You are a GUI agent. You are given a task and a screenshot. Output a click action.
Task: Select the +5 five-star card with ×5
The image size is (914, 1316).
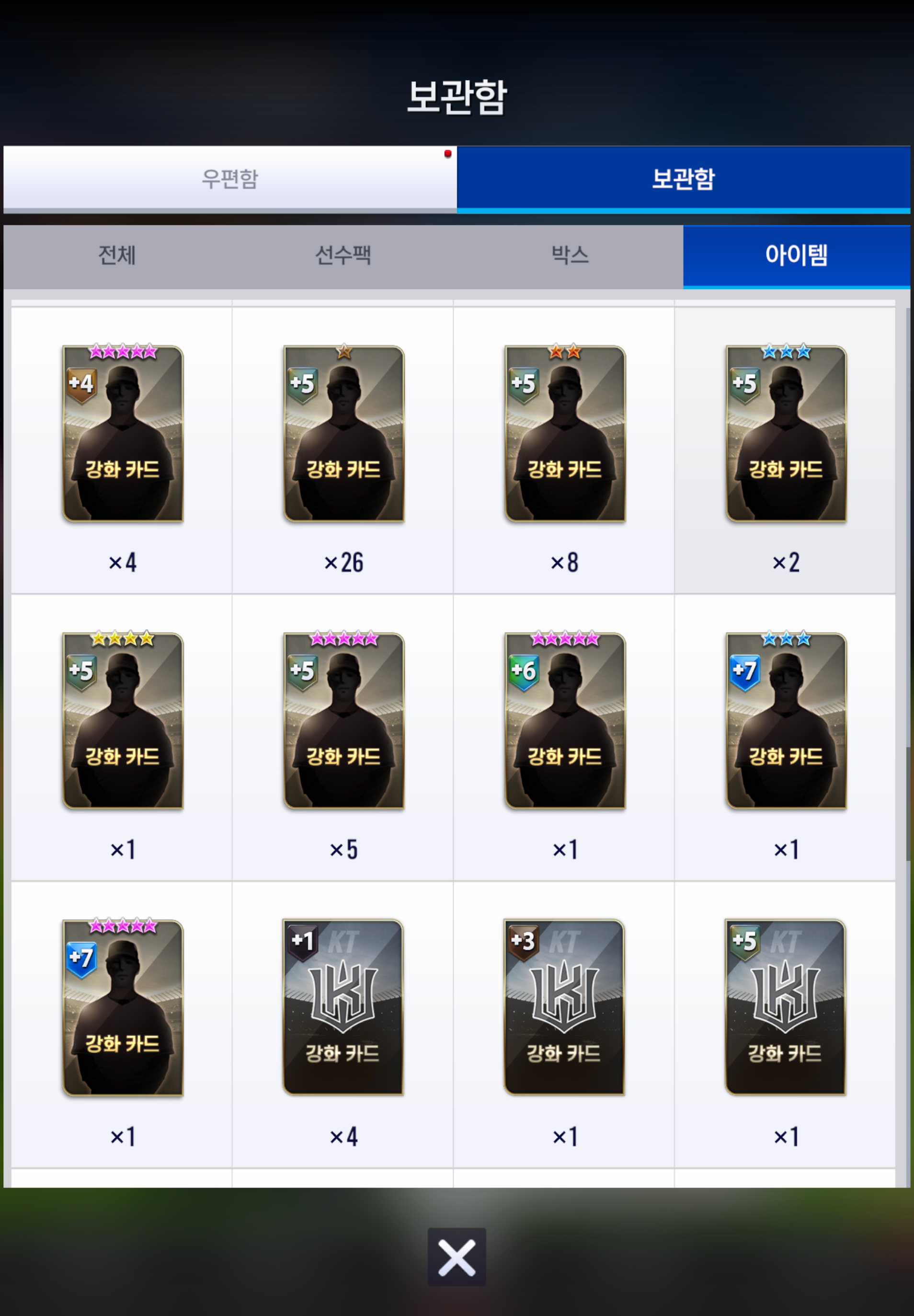tap(343, 721)
